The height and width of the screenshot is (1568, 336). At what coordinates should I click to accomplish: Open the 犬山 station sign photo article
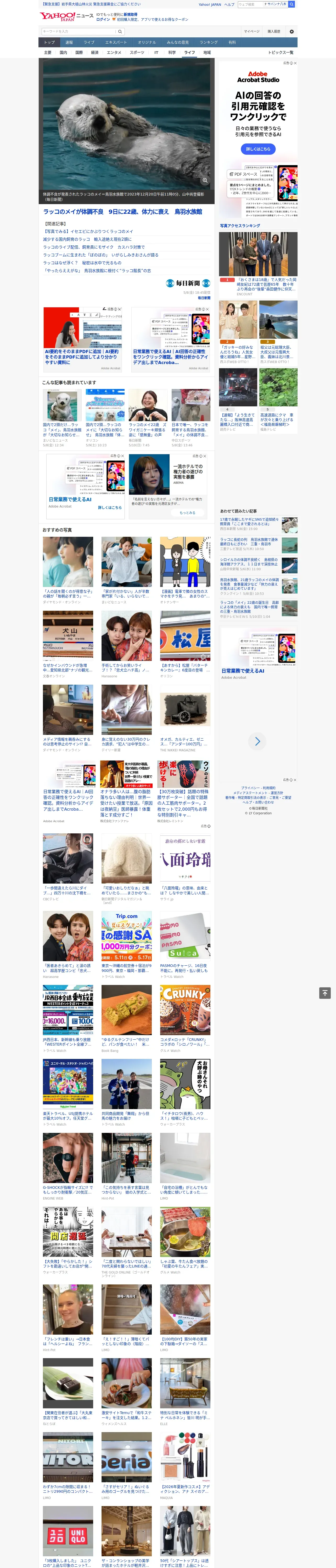tap(68, 636)
